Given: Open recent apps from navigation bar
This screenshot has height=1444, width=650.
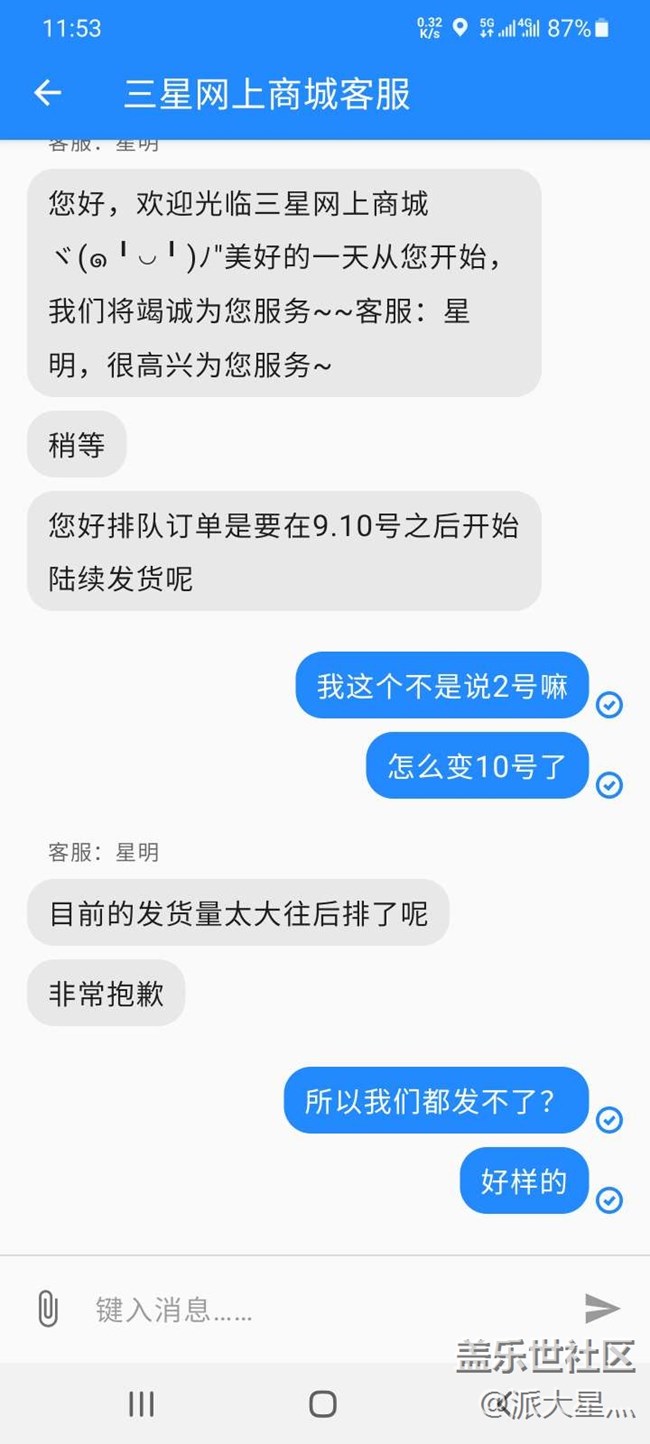Looking at the screenshot, I should click(141, 1404).
